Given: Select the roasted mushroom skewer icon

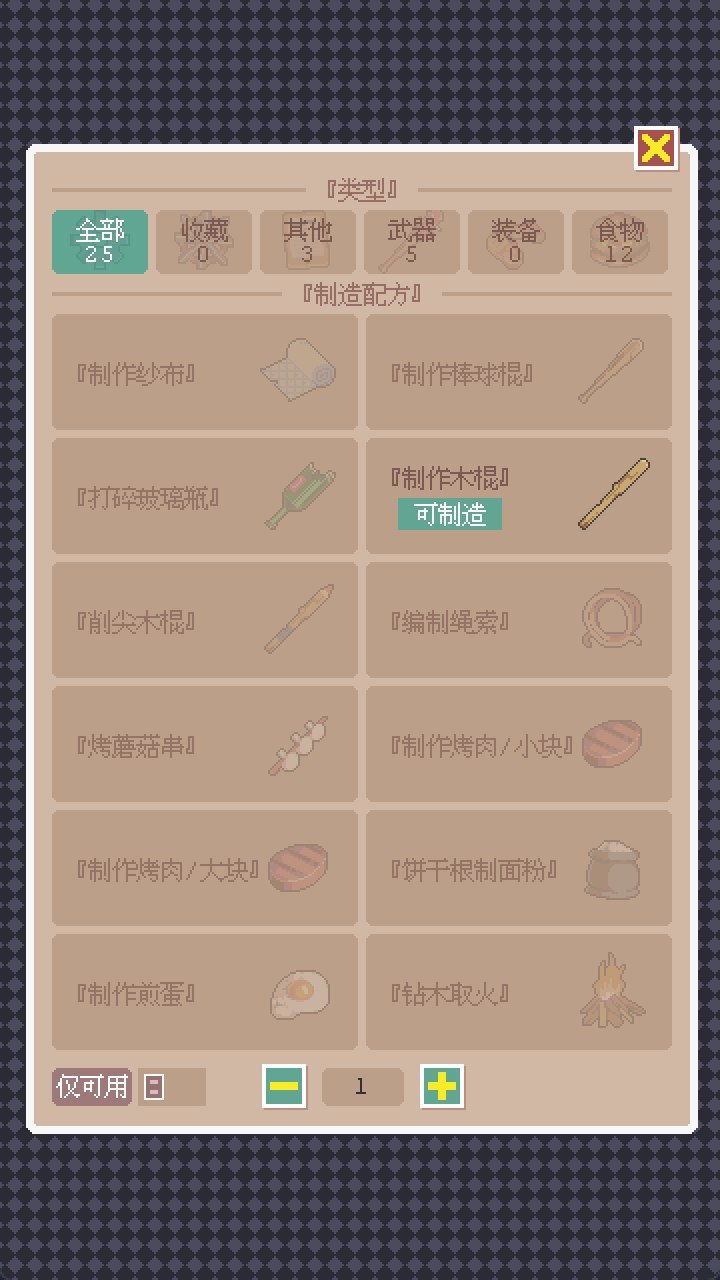Looking at the screenshot, I should pos(300,744).
